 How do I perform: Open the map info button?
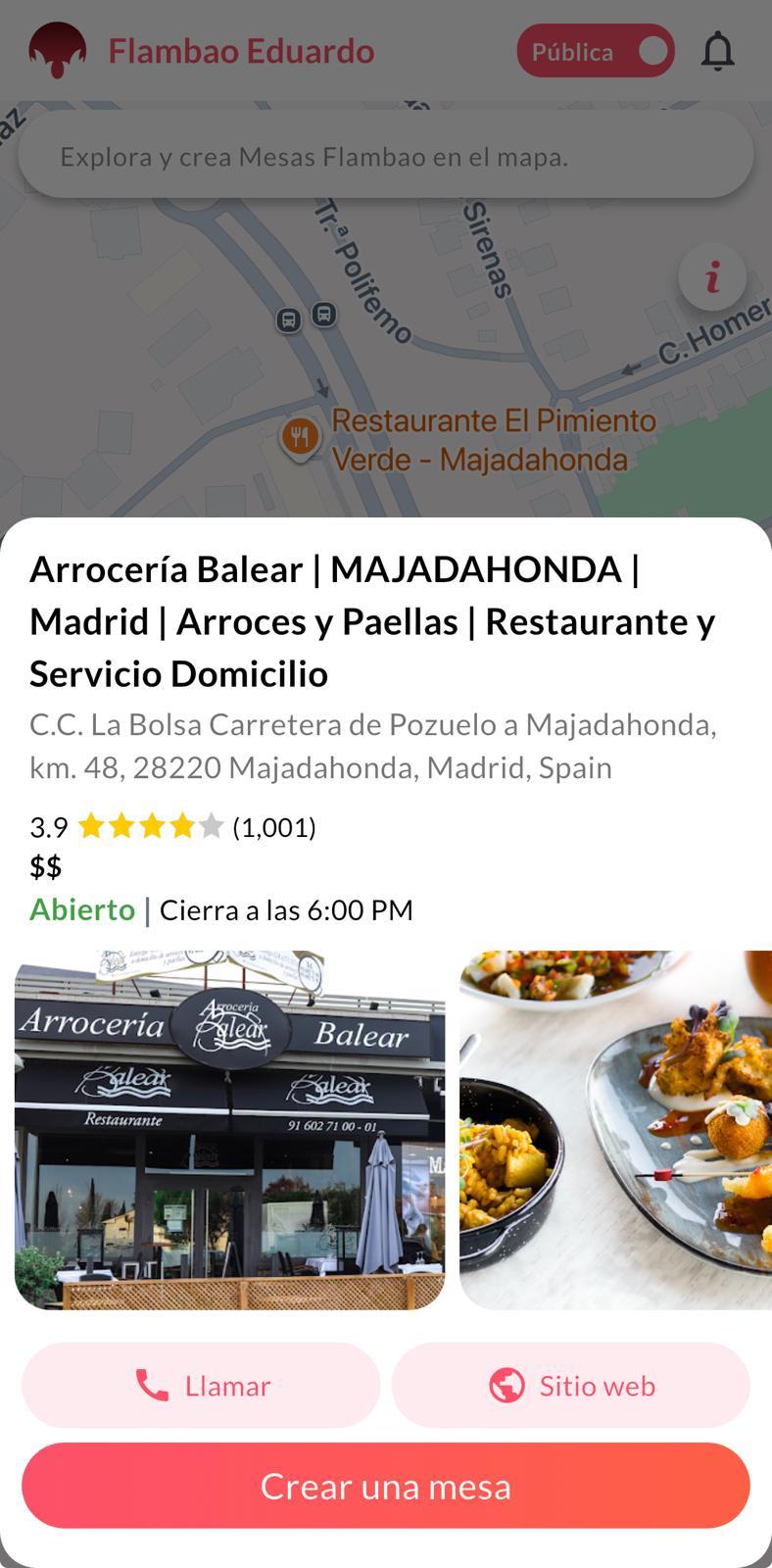[712, 277]
